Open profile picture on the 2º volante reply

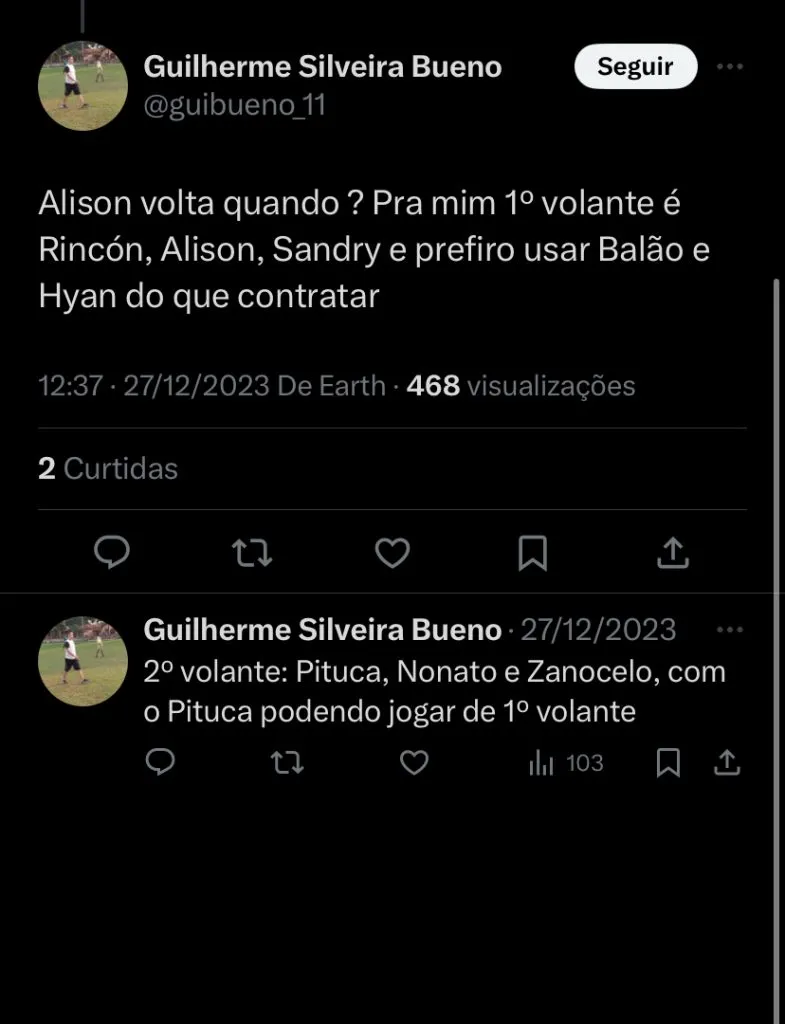click(x=83, y=661)
